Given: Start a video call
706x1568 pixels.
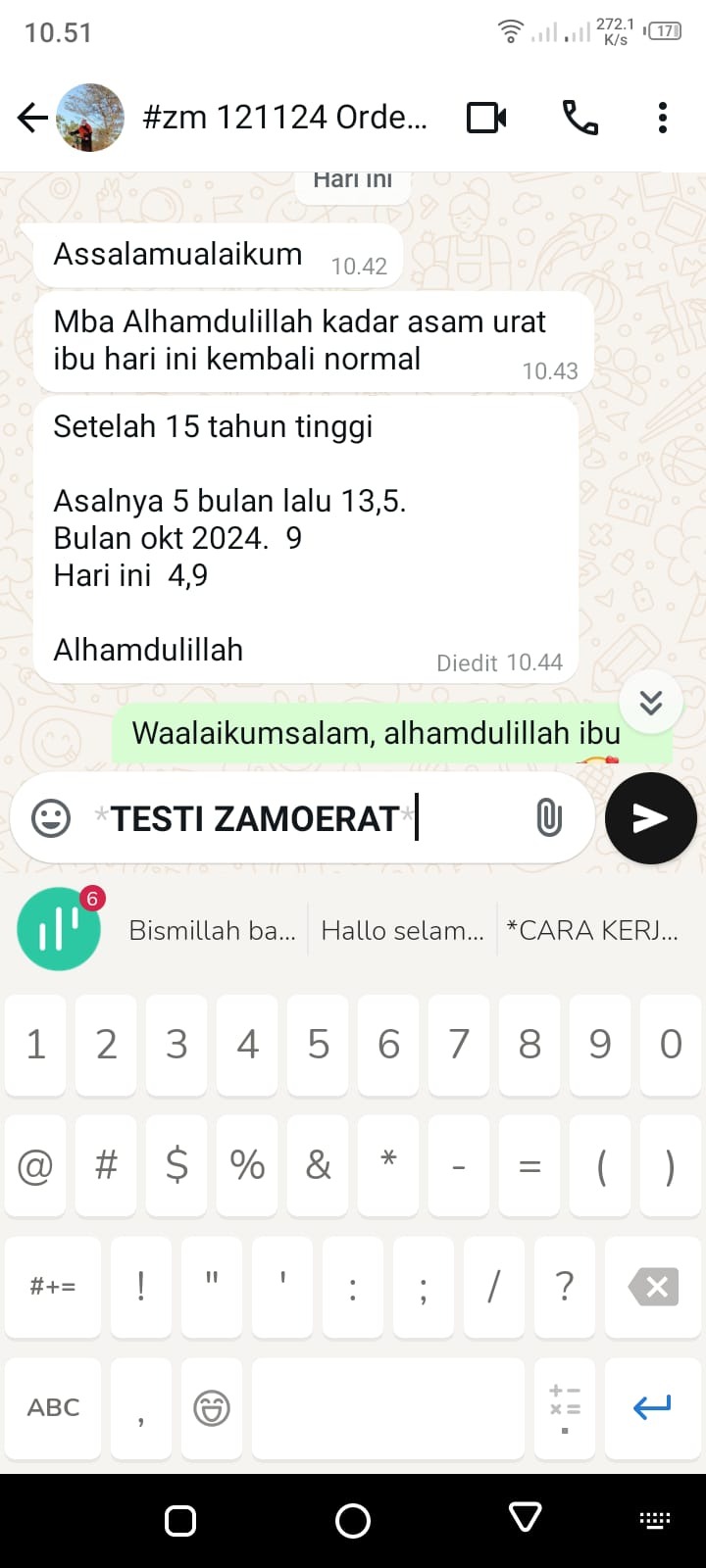Looking at the screenshot, I should point(486,119).
